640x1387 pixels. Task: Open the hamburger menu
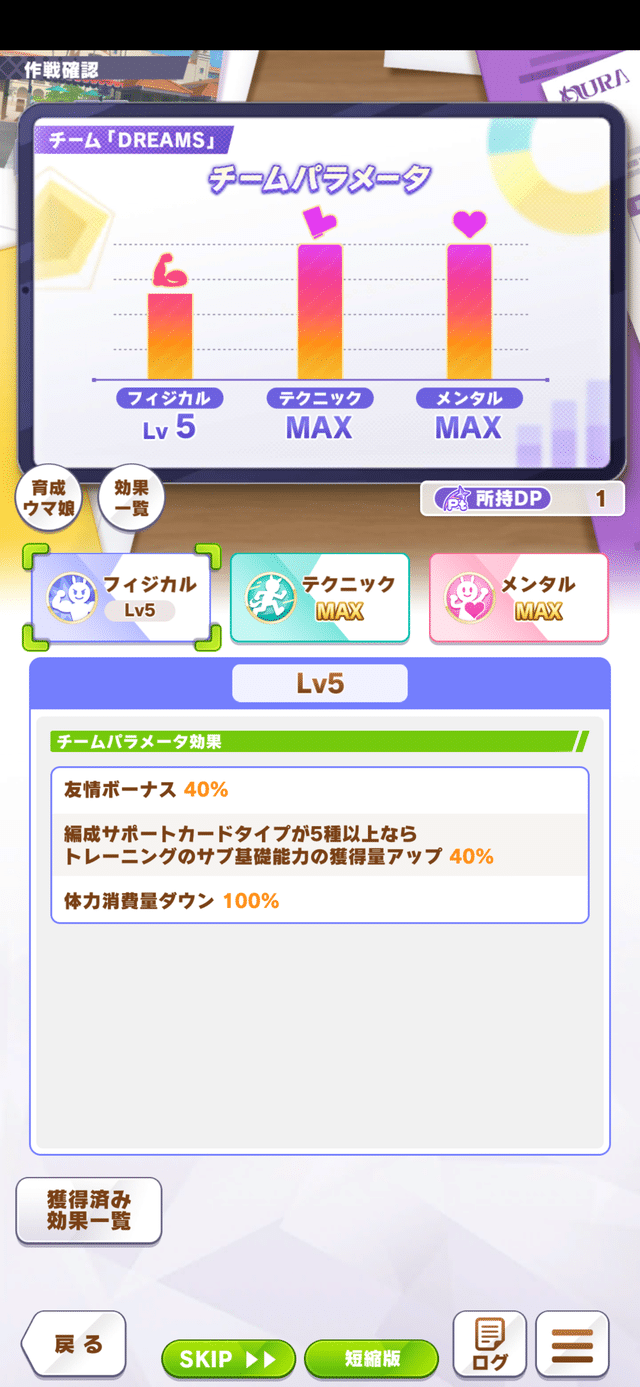[x=572, y=1345]
